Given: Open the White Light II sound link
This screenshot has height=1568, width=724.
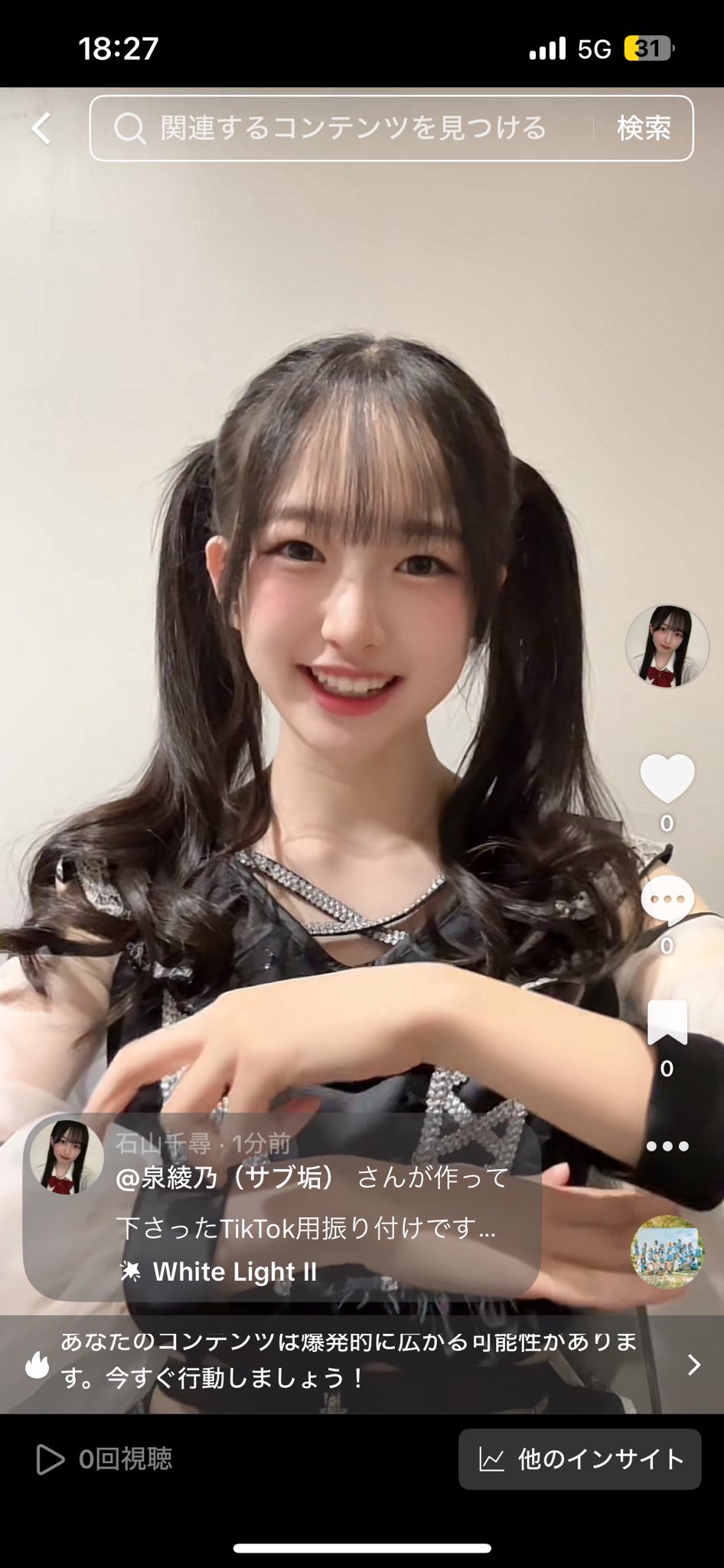Looking at the screenshot, I should click(x=233, y=1272).
